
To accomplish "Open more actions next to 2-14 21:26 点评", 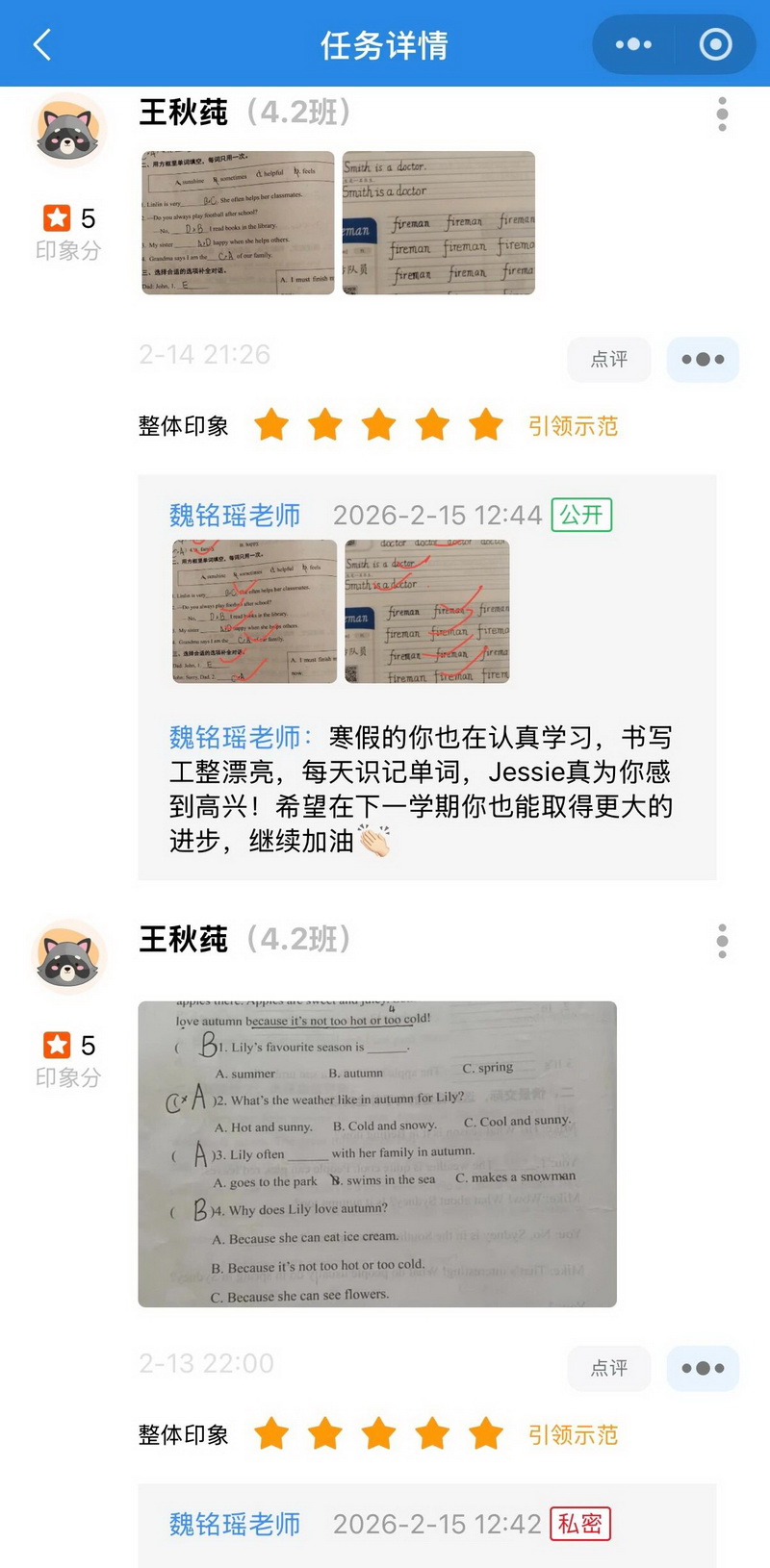I will 703,359.
